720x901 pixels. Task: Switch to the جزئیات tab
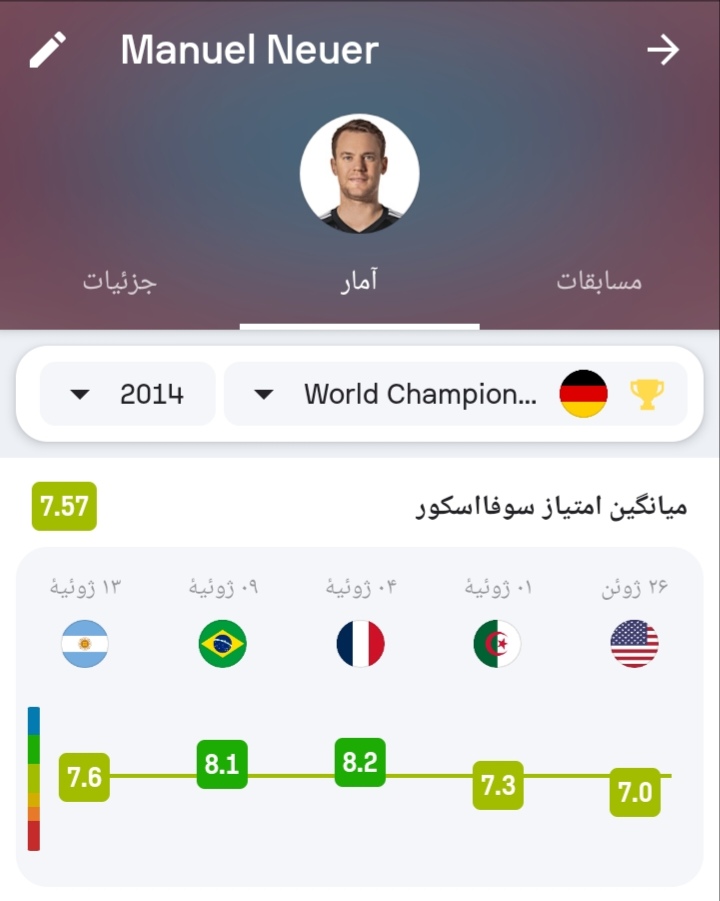coord(120,281)
